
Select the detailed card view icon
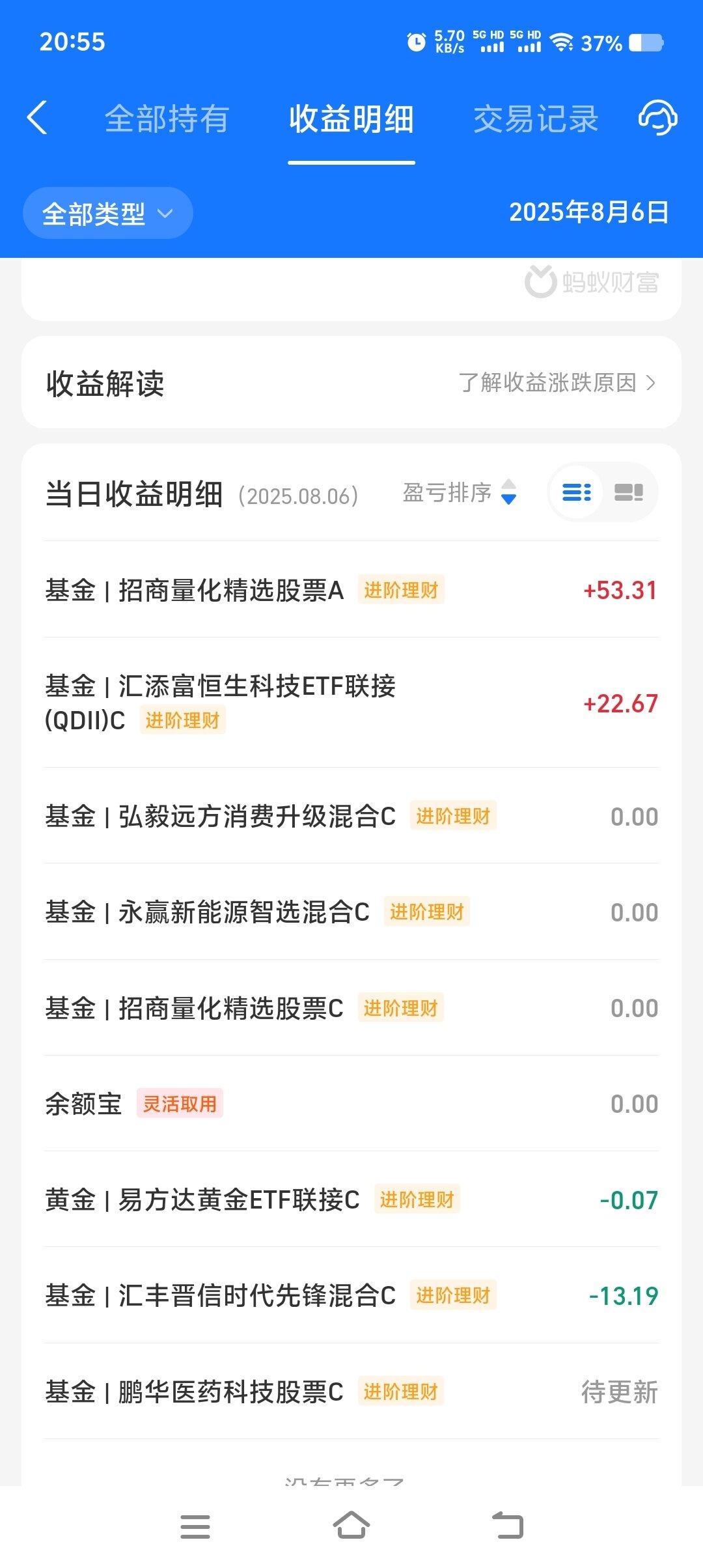[x=629, y=492]
